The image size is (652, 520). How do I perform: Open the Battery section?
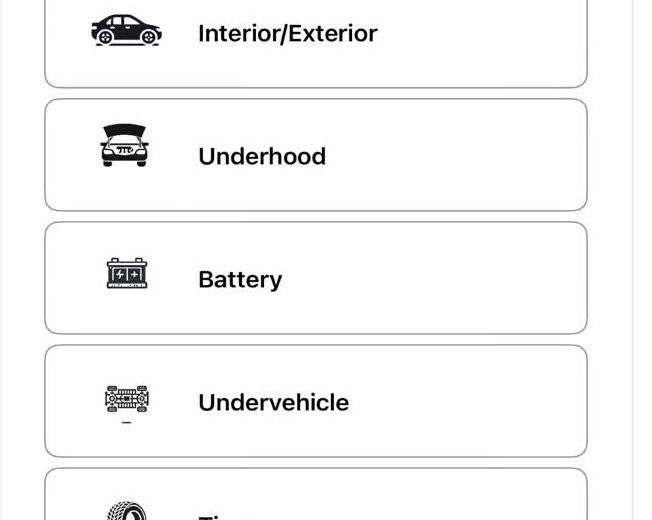(x=315, y=279)
